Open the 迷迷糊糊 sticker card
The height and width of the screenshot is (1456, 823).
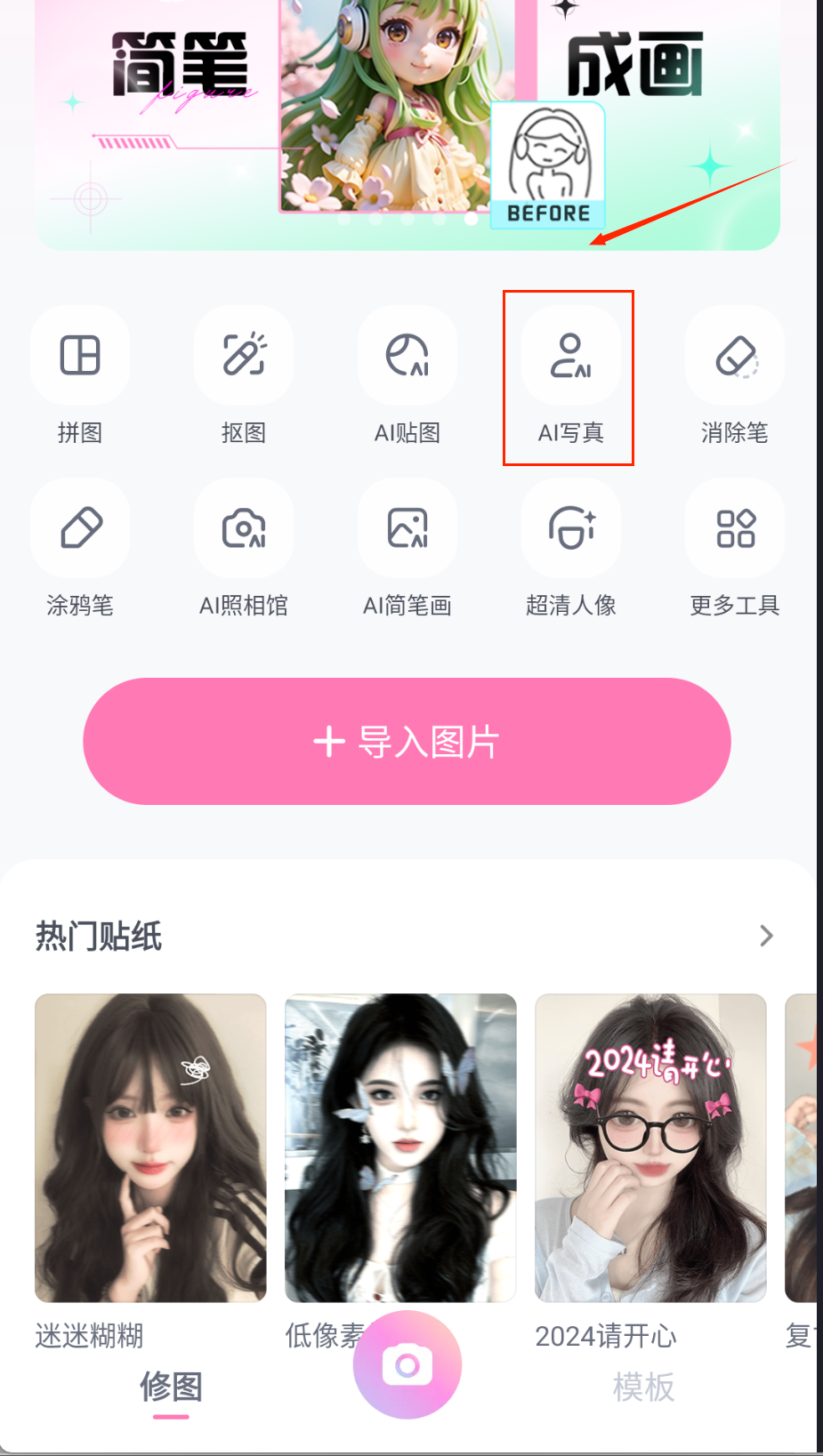[150, 1147]
